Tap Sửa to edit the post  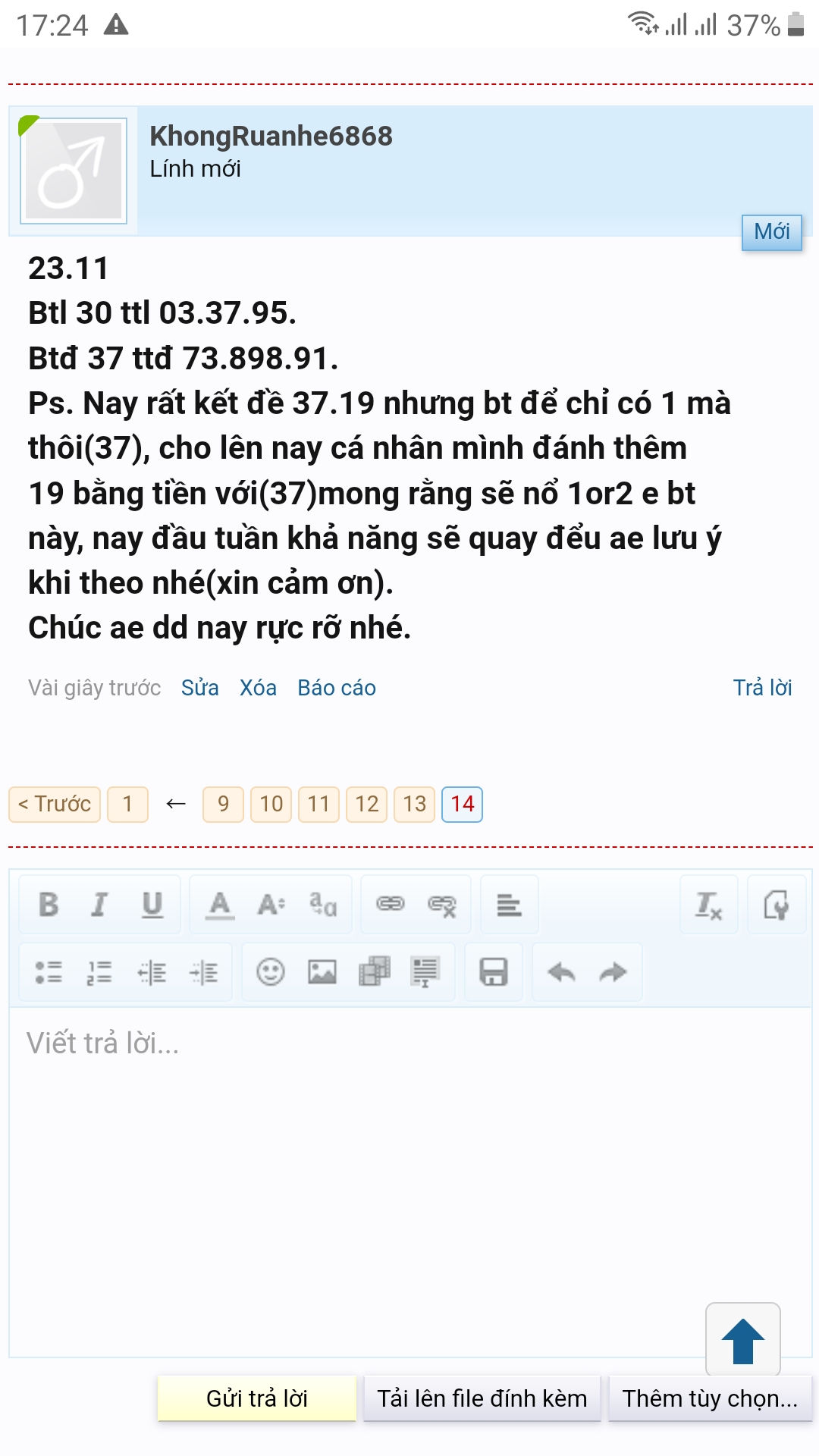pos(199,688)
